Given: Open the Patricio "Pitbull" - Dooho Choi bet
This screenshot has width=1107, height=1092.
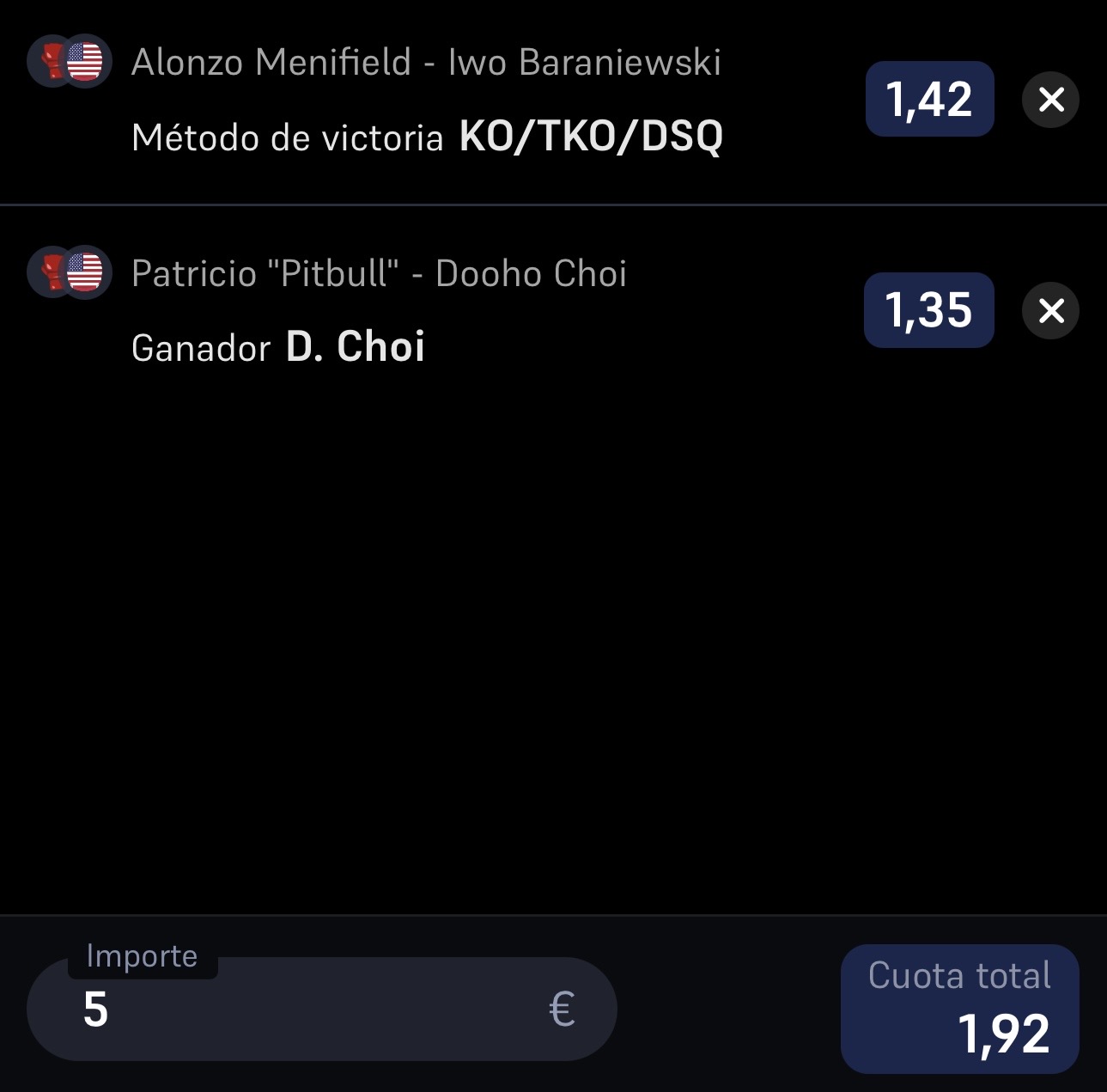Looking at the screenshot, I should click(x=379, y=274).
